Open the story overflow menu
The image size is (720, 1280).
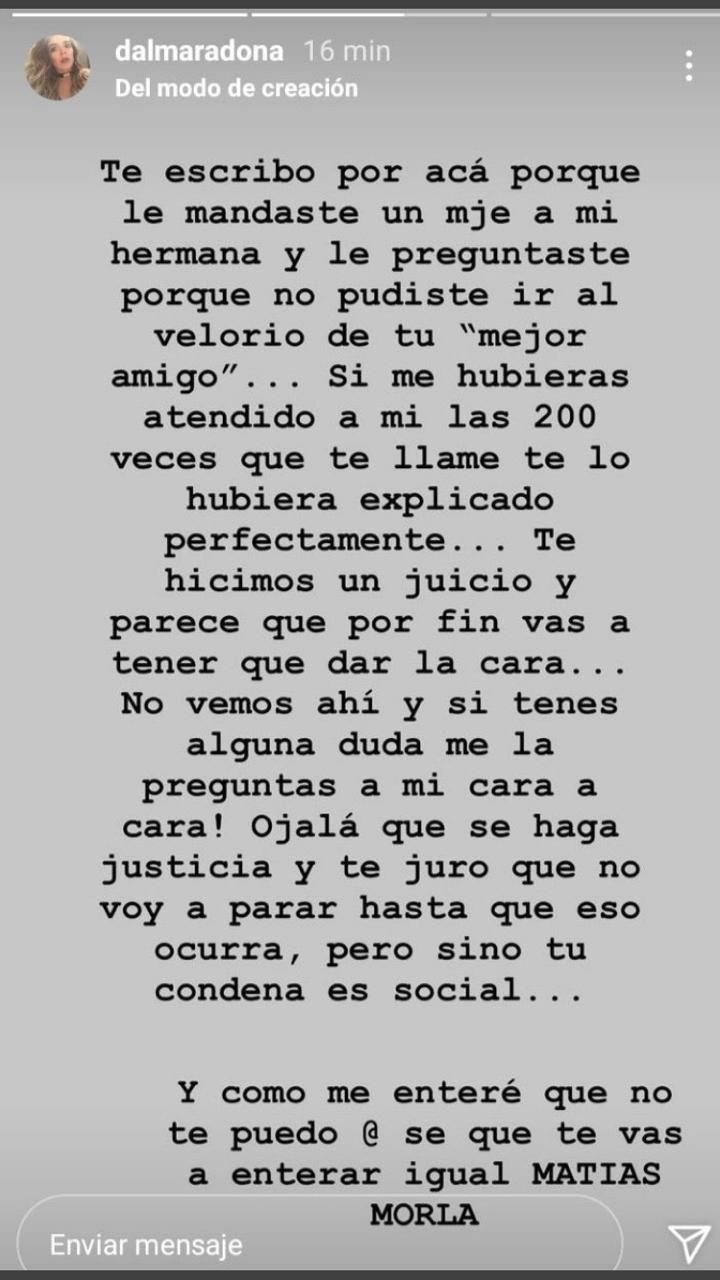(x=688, y=66)
